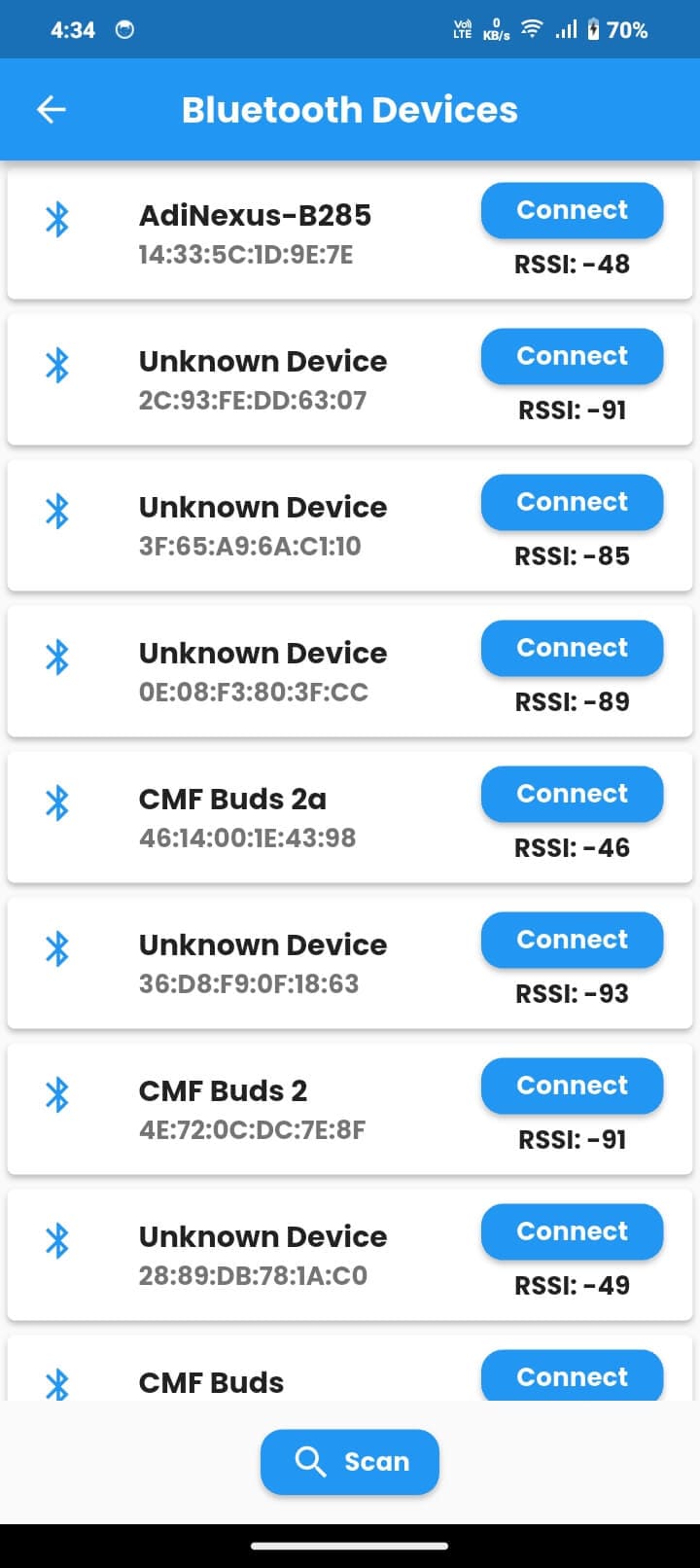
Task: Click the magnifier icon inside the Scan button
Action: coord(309,1461)
